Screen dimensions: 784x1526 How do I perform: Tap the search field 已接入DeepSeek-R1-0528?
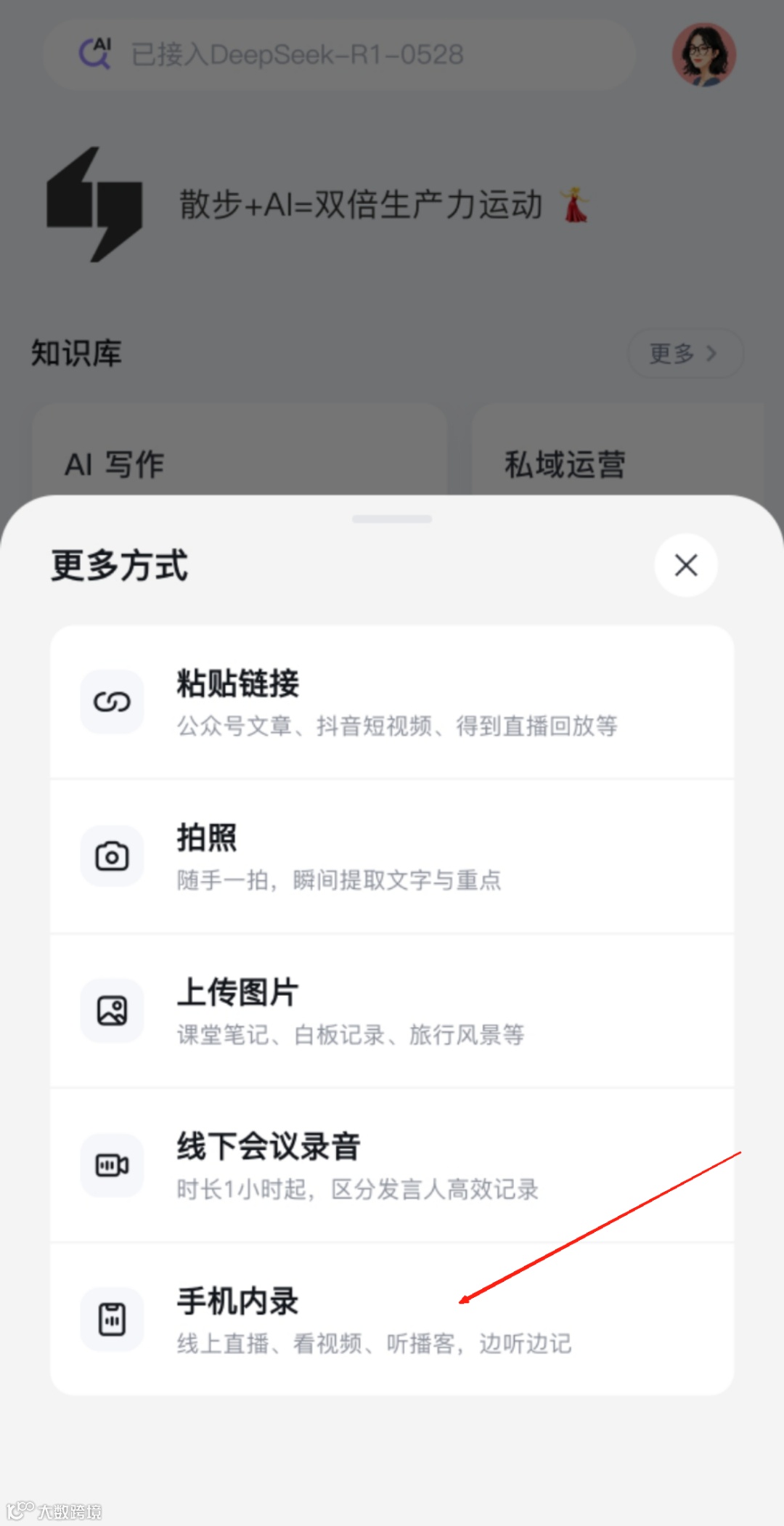pyautogui.click(x=341, y=54)
